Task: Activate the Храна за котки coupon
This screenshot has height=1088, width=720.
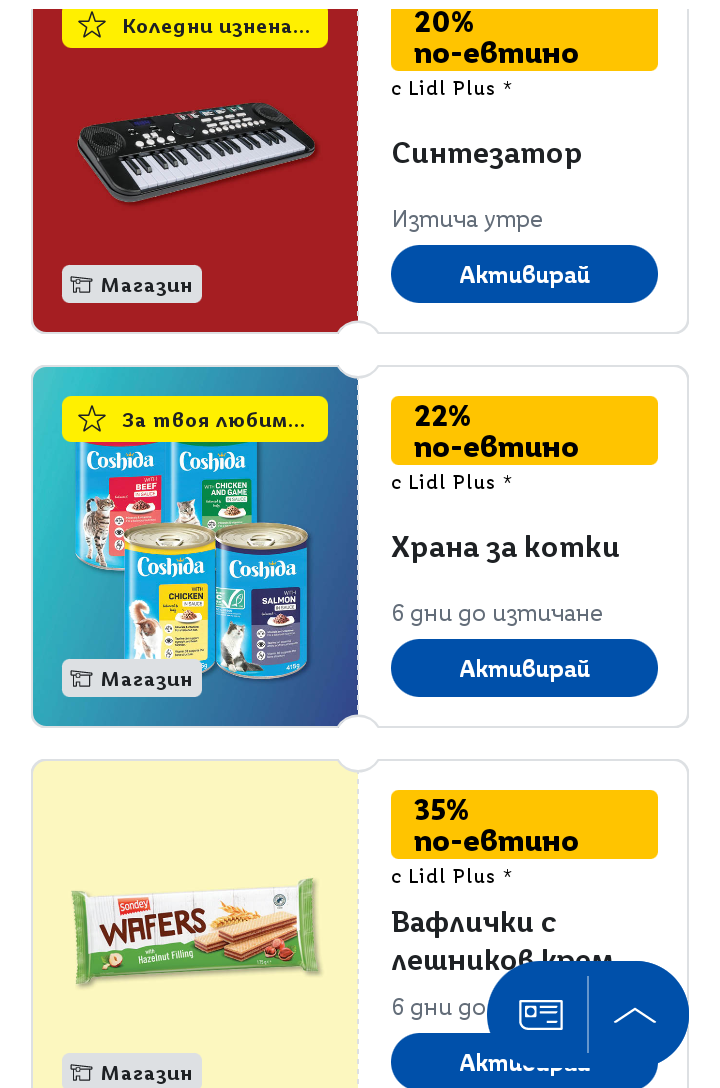Action: coord(524,668)
